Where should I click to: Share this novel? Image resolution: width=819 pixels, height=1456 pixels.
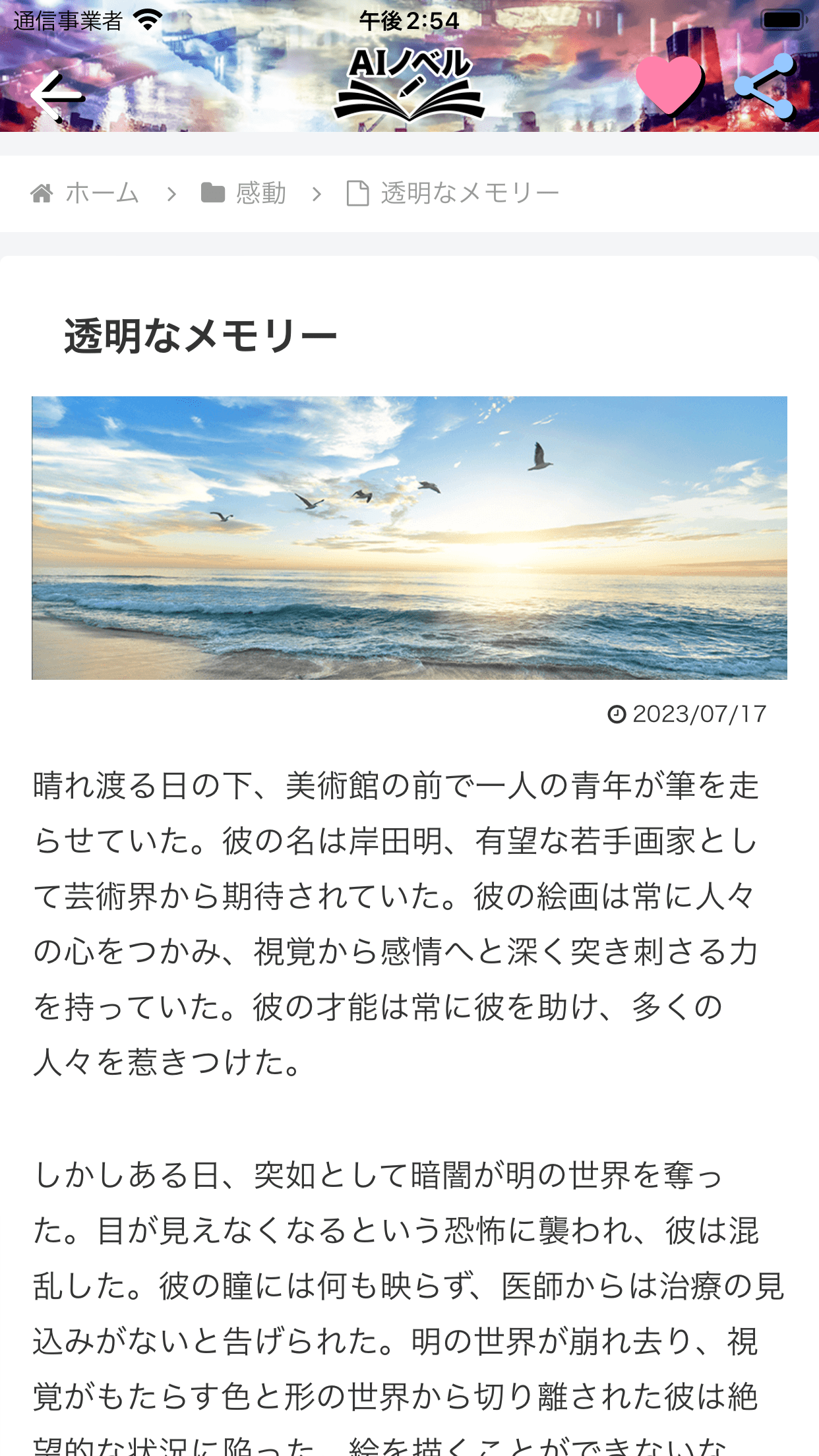(764, 86)
